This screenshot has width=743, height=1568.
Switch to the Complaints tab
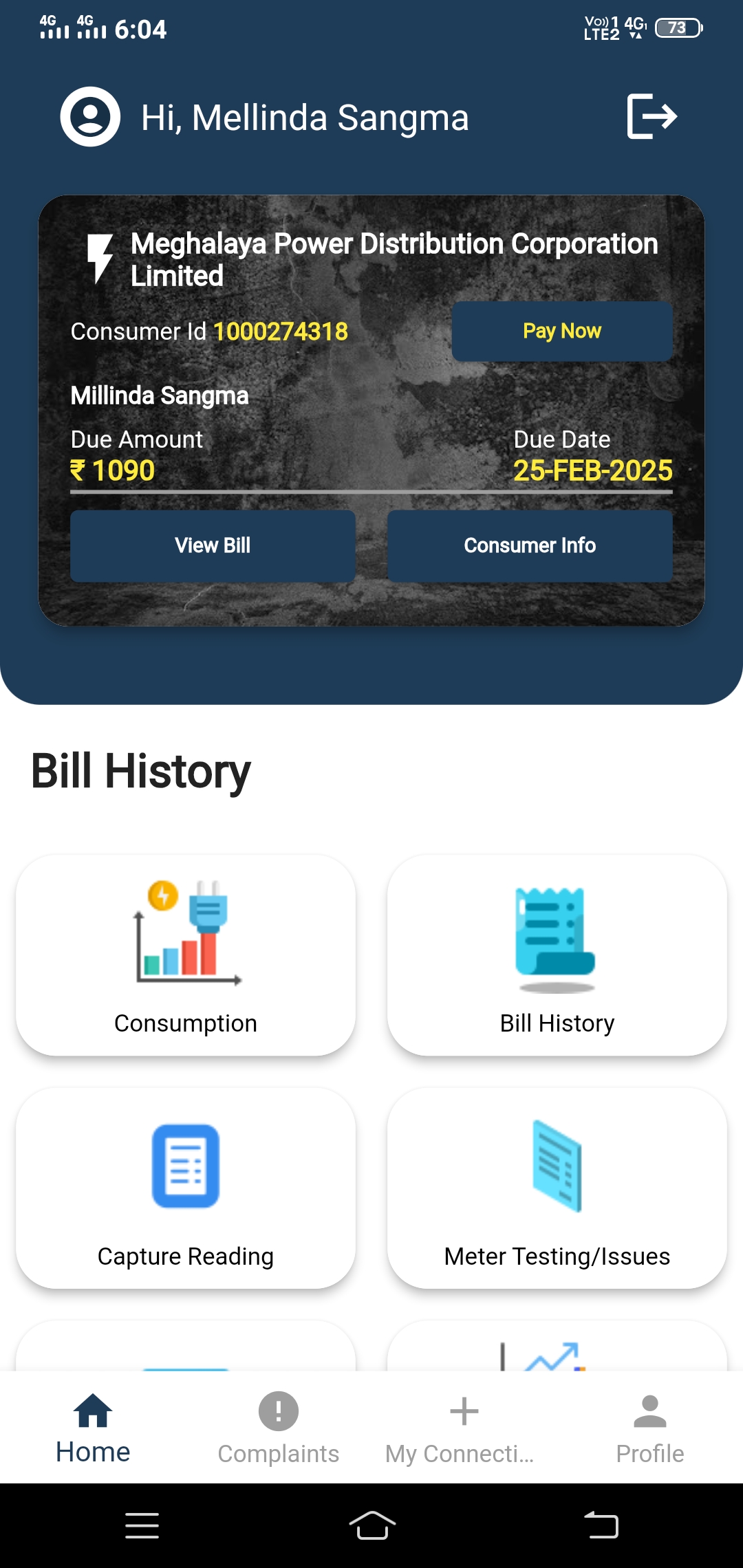[x=279, y=1428]
